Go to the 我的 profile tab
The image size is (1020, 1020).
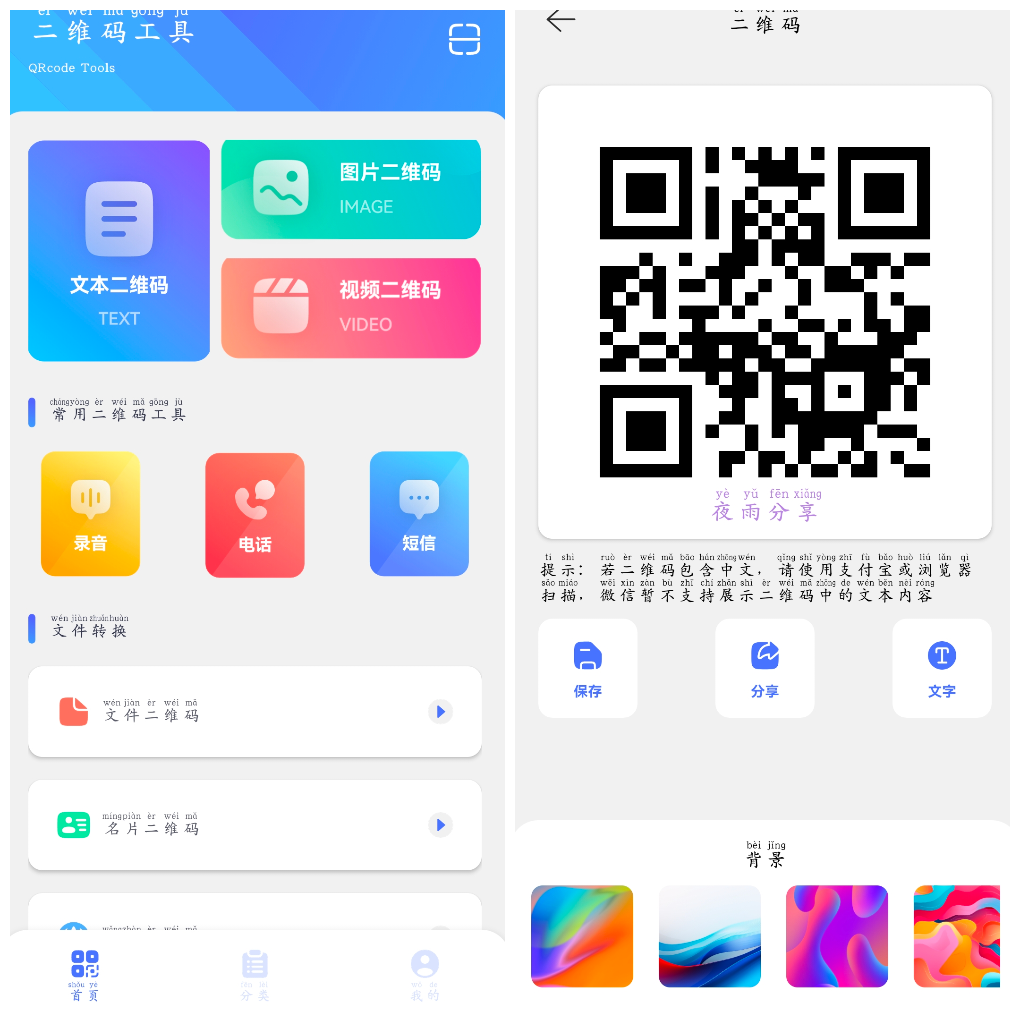pos(425,974)
